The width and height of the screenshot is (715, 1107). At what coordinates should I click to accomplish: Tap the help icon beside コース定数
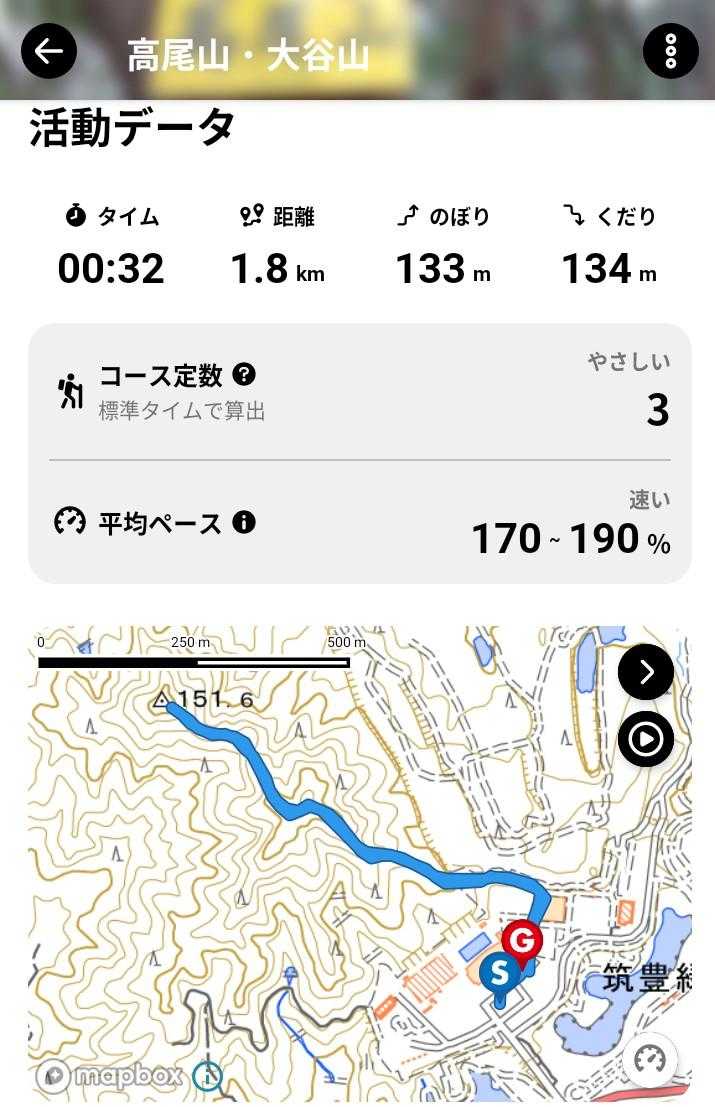(x=244, y=375)
